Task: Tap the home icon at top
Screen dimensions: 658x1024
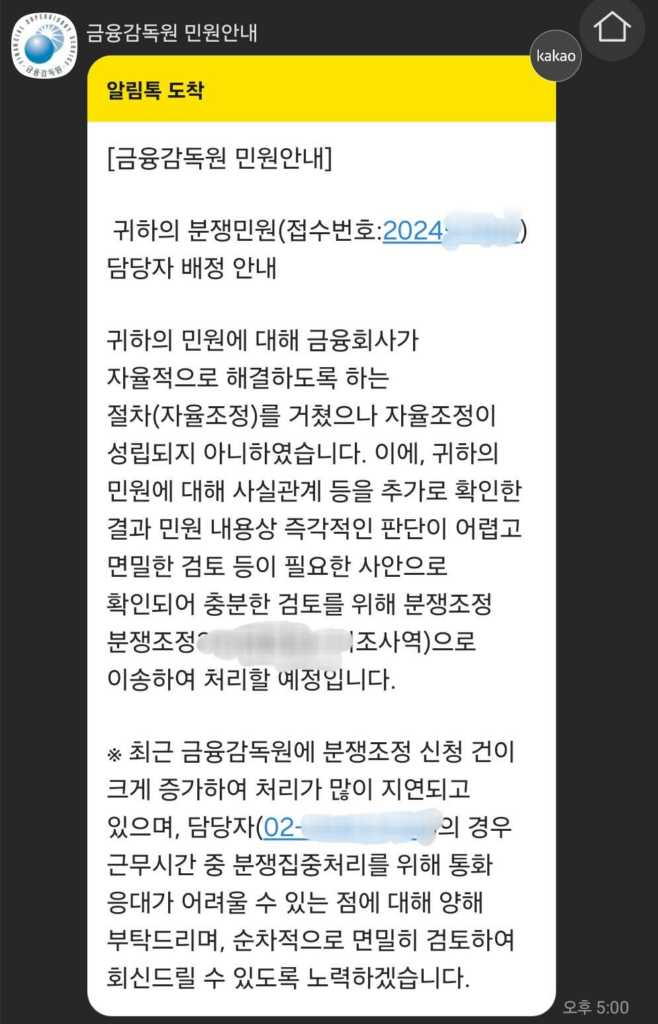Action: pos(612,28)
